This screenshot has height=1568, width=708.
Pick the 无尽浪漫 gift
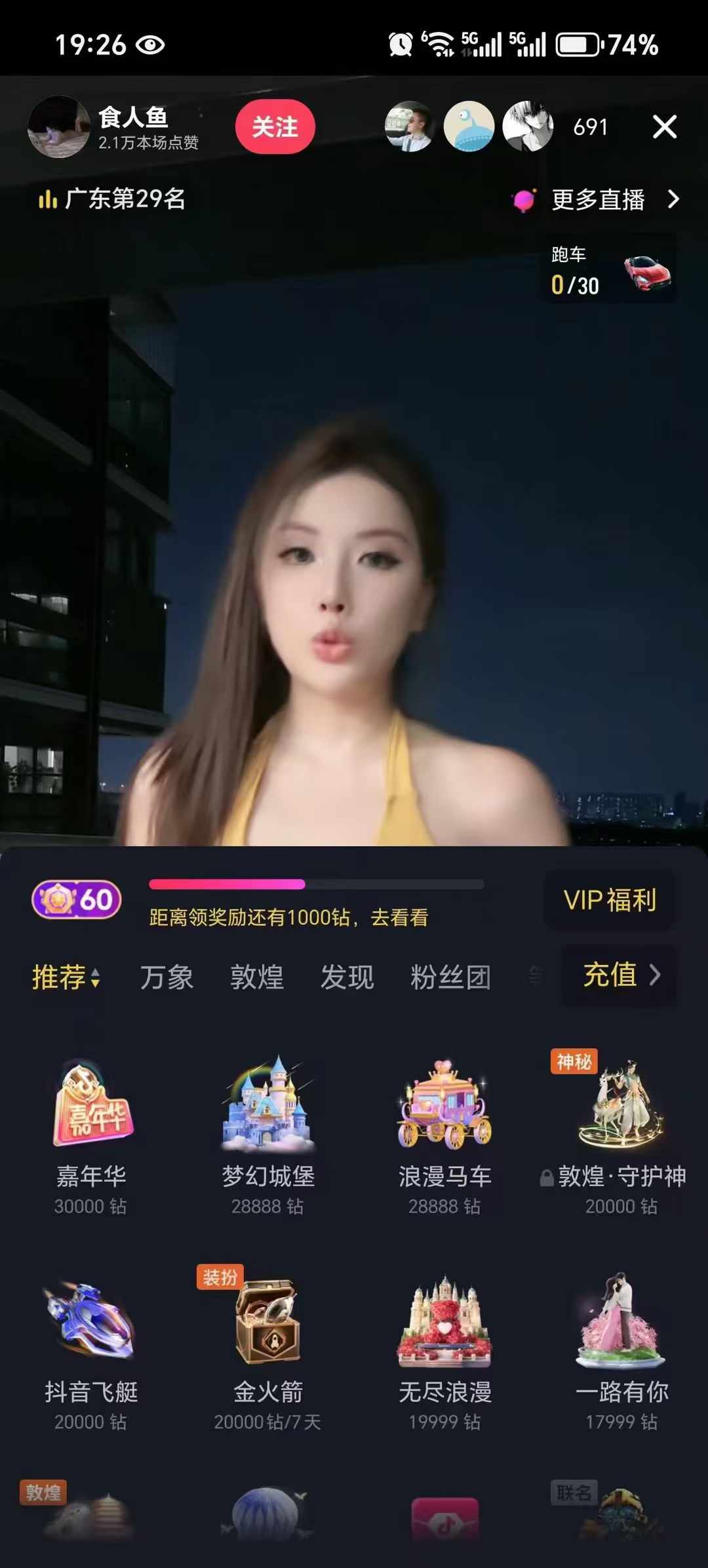(x=444, y=1349)
